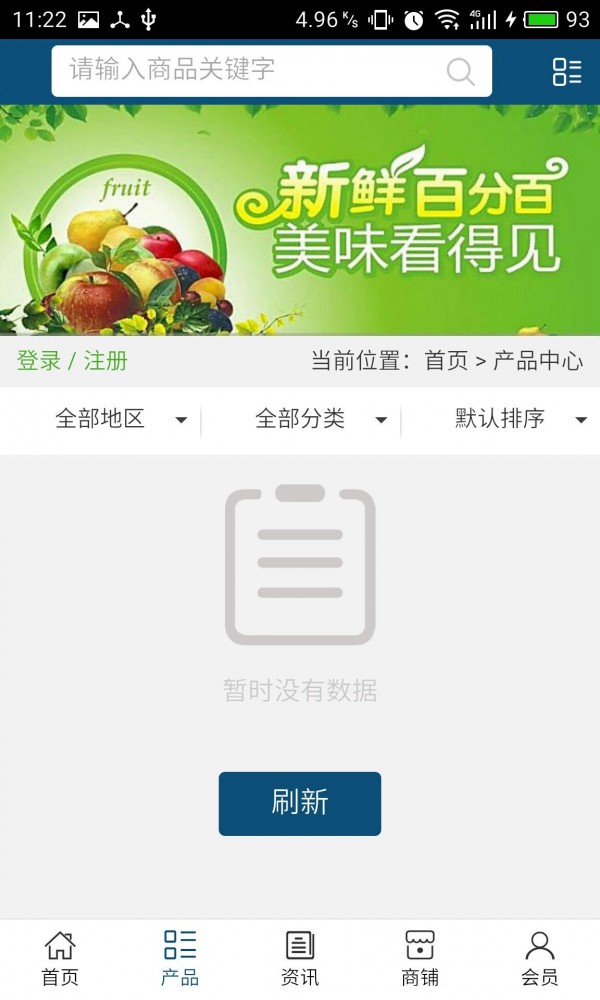Select the 产品 products tab
This screenshot has height=1000, width=600.
180,958
